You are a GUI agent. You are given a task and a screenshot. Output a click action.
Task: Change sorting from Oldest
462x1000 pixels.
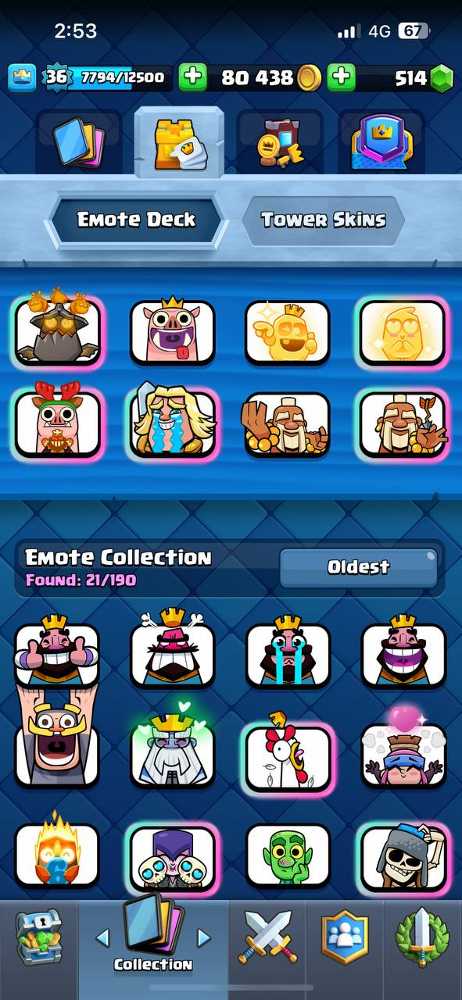tap(359, 567)
